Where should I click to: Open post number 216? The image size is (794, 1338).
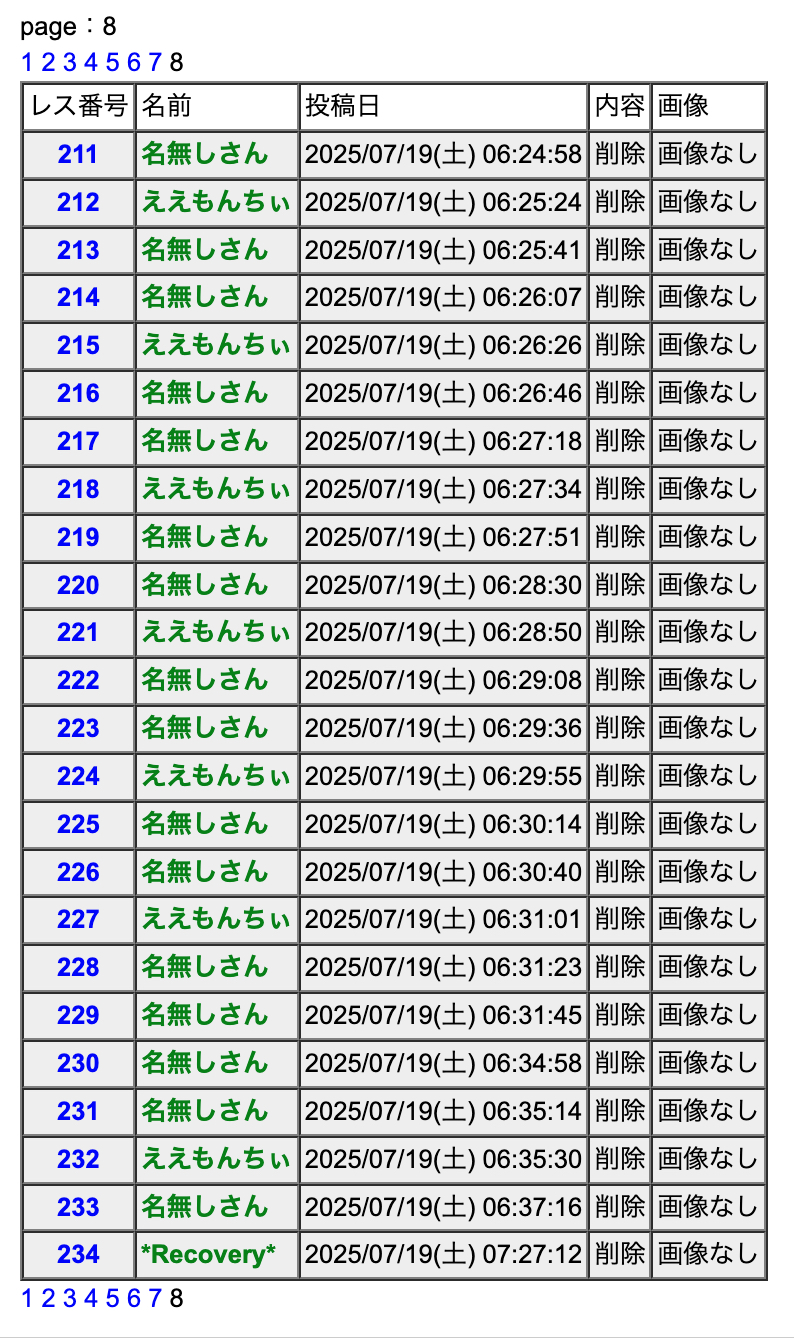(x=78, y=394)
